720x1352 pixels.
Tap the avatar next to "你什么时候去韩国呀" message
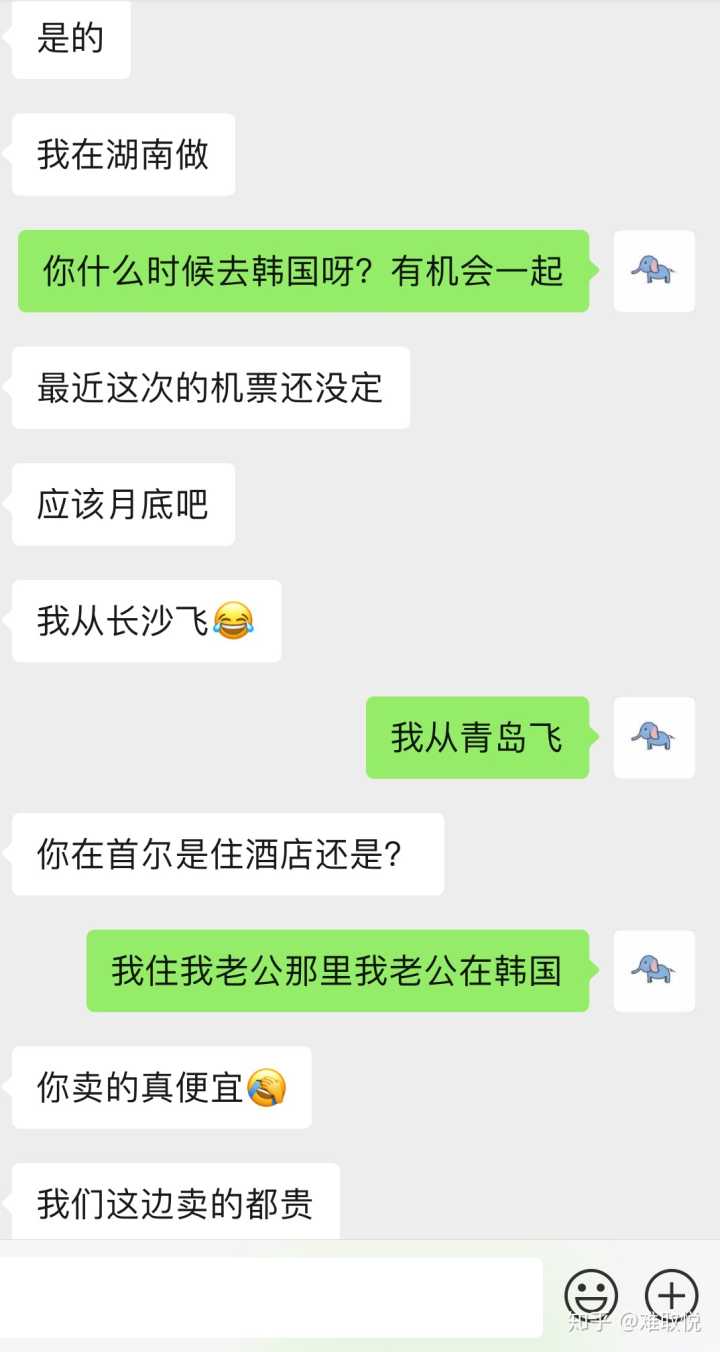click(654, 271)
